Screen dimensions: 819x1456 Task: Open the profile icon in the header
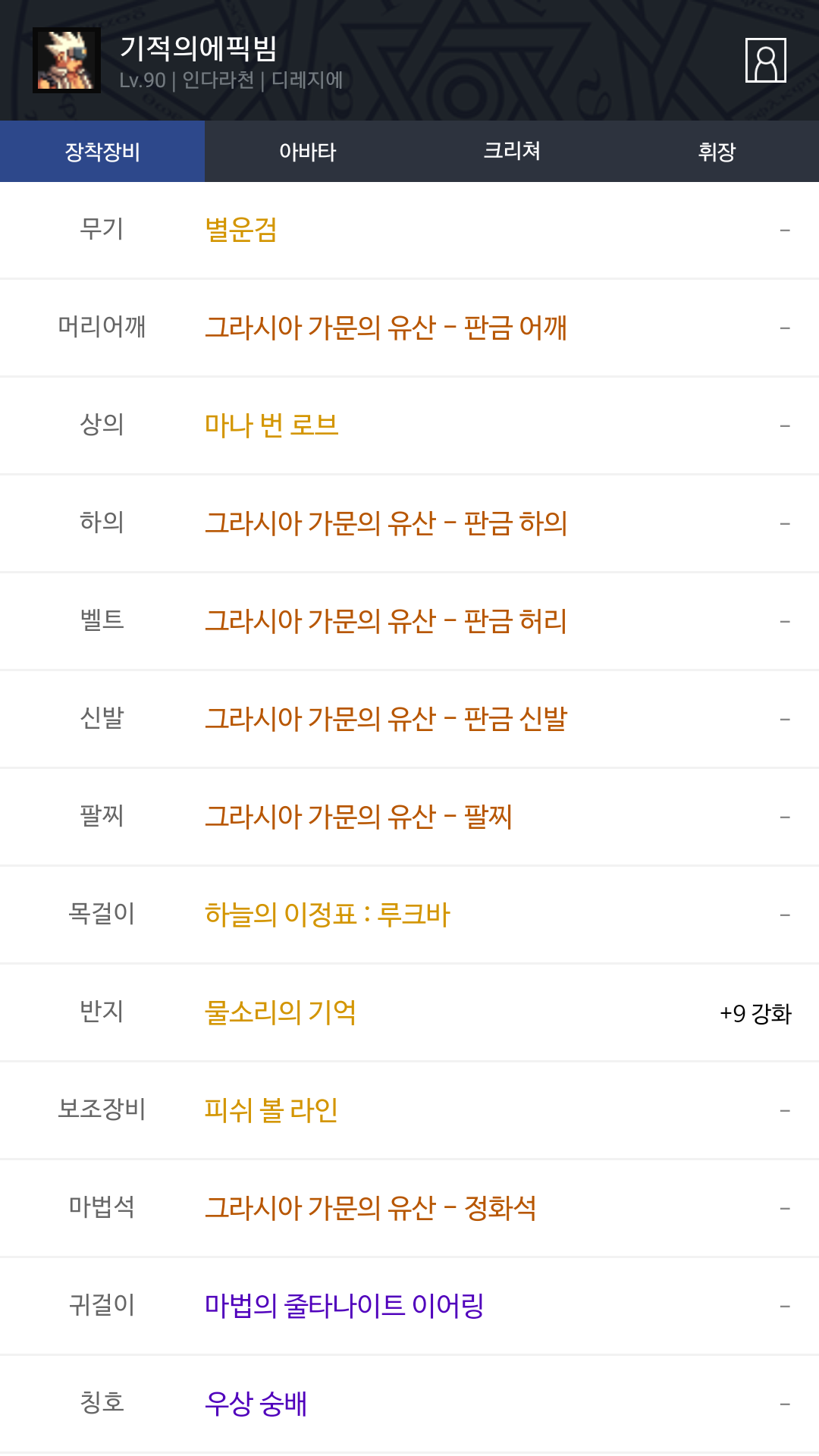tap(765, 60)
